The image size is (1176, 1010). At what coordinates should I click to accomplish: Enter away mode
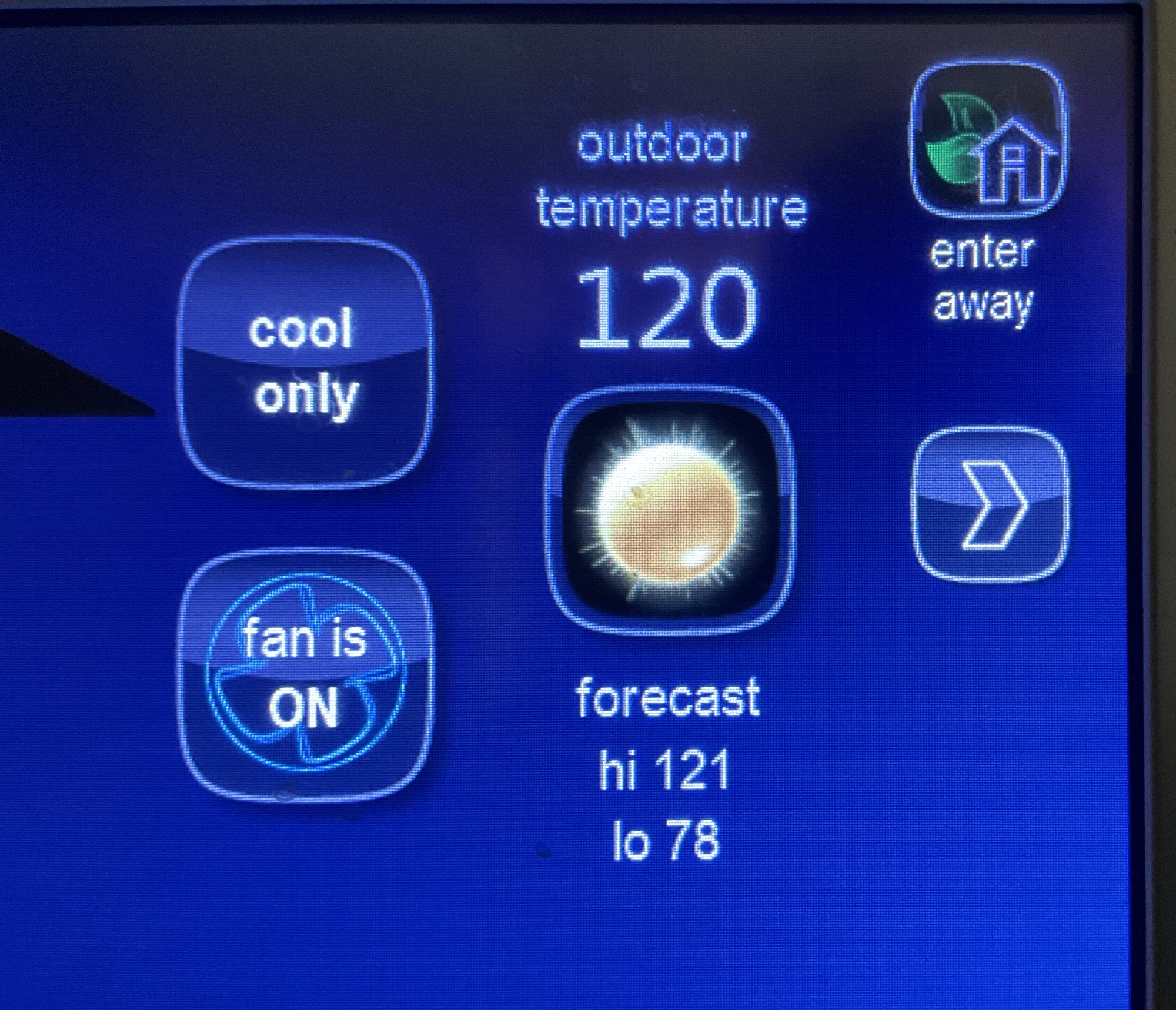coord(988,141)
